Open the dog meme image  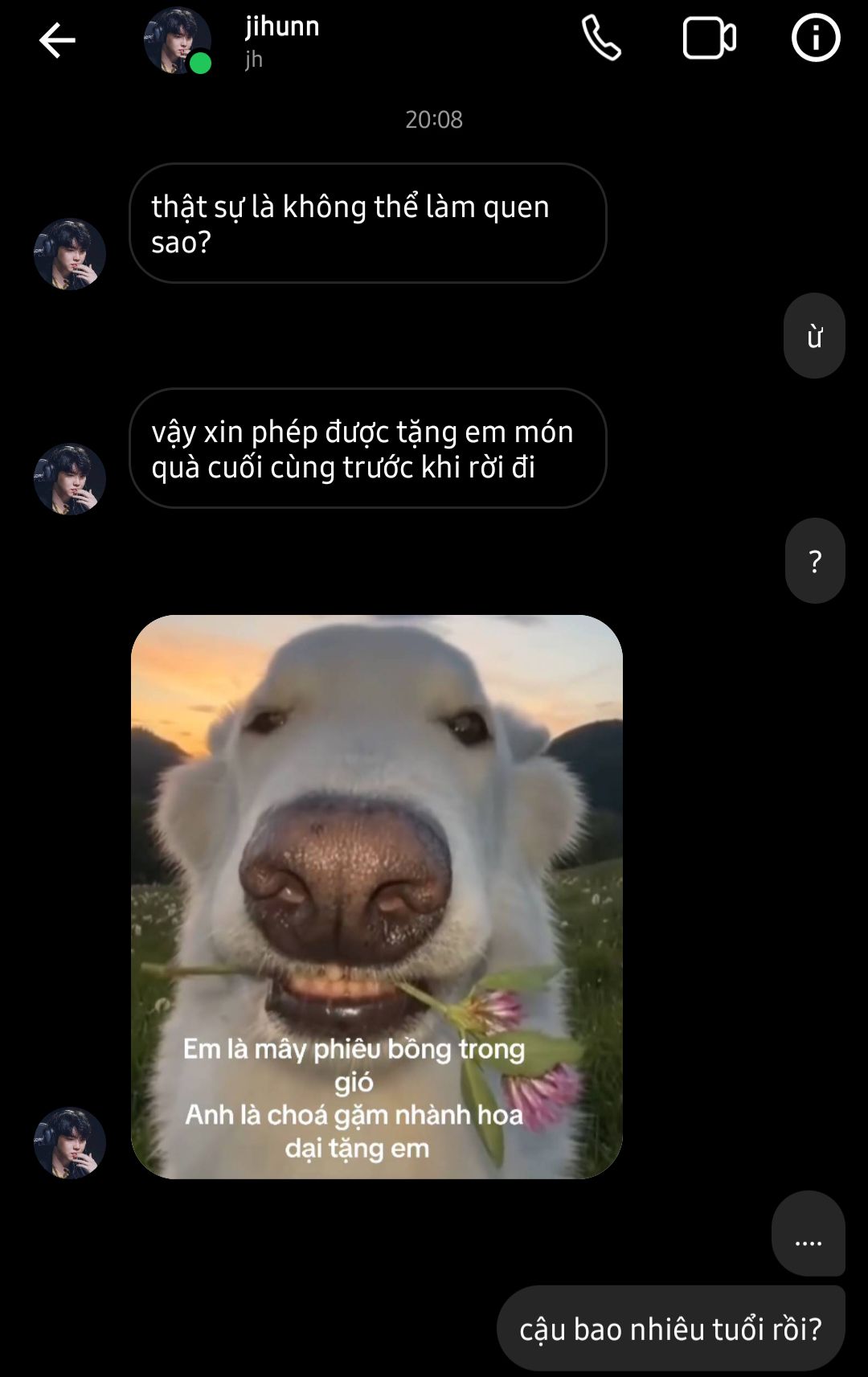(x=377, y=897)
